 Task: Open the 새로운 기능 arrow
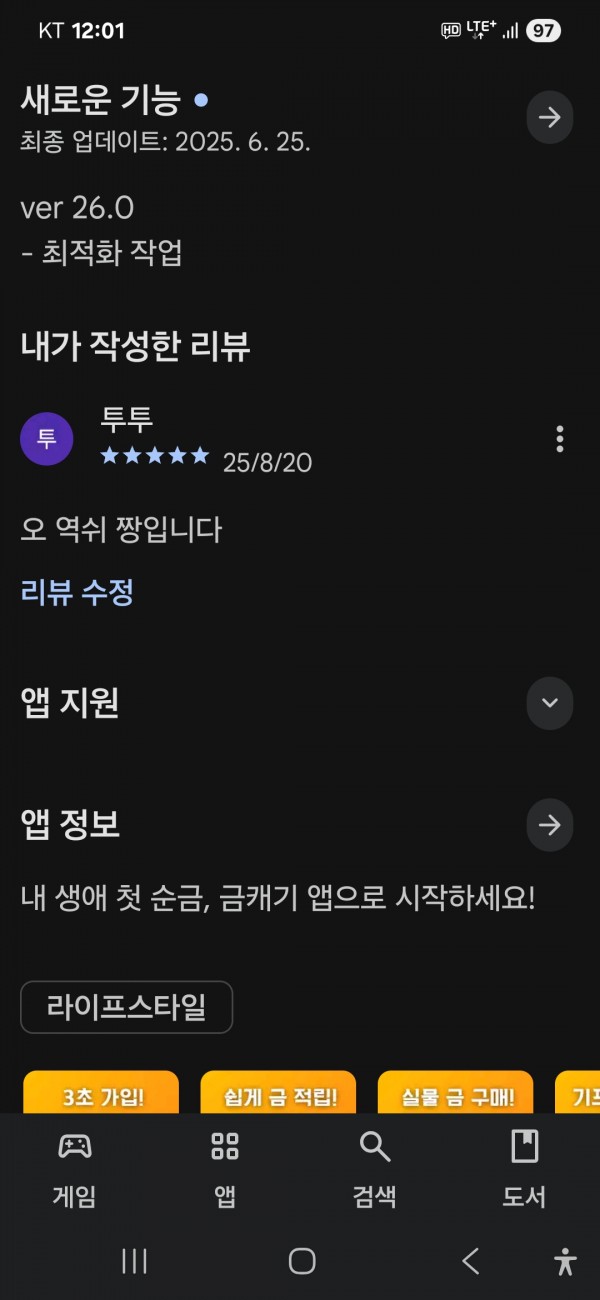coord(550,117)
